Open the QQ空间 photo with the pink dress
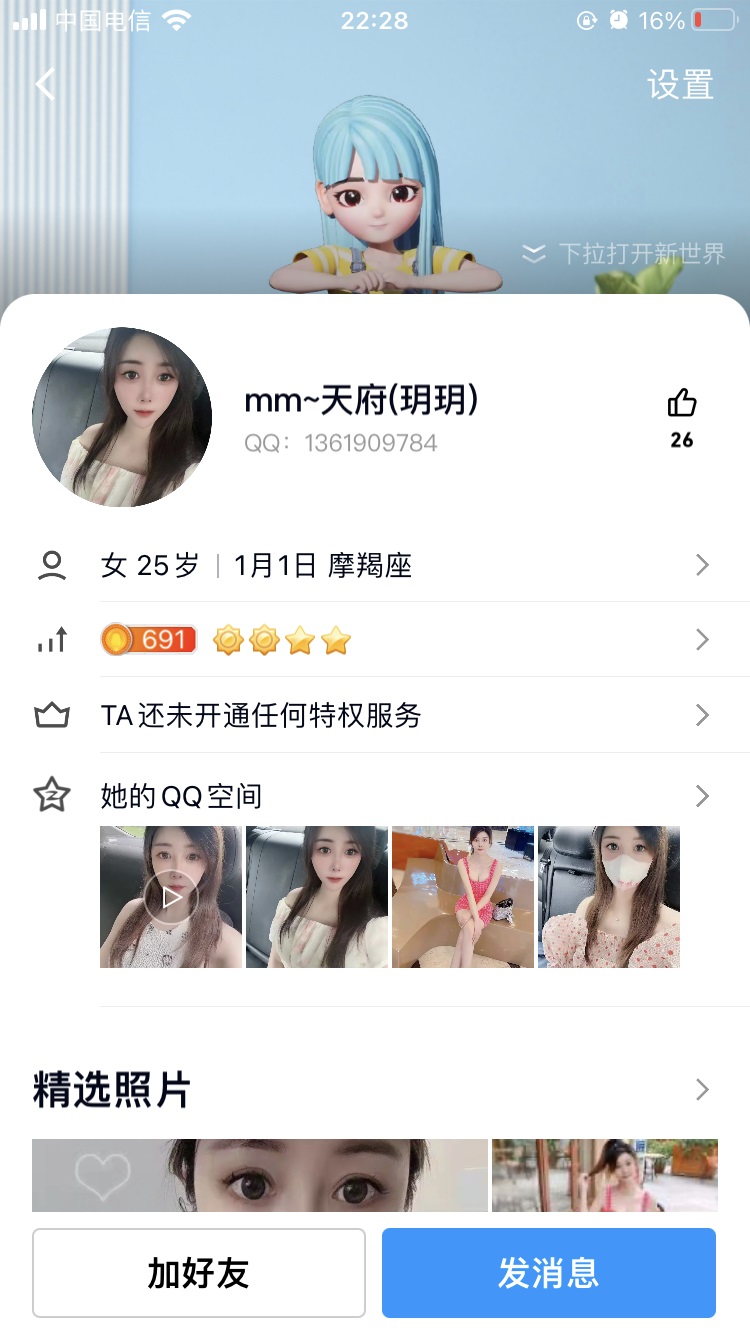 pyautogui.click(x=463, y=897)
